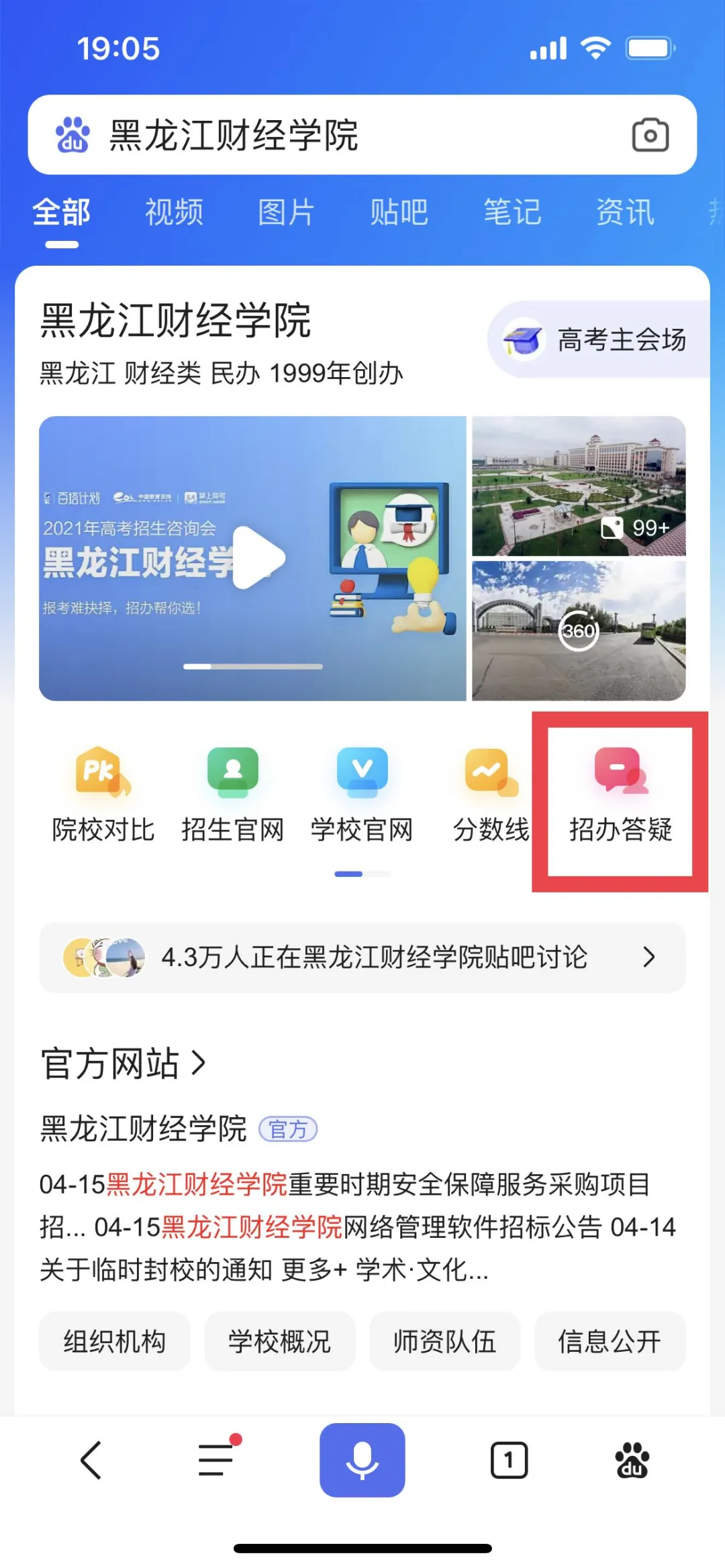Open 分数线 shortcut

491,795
